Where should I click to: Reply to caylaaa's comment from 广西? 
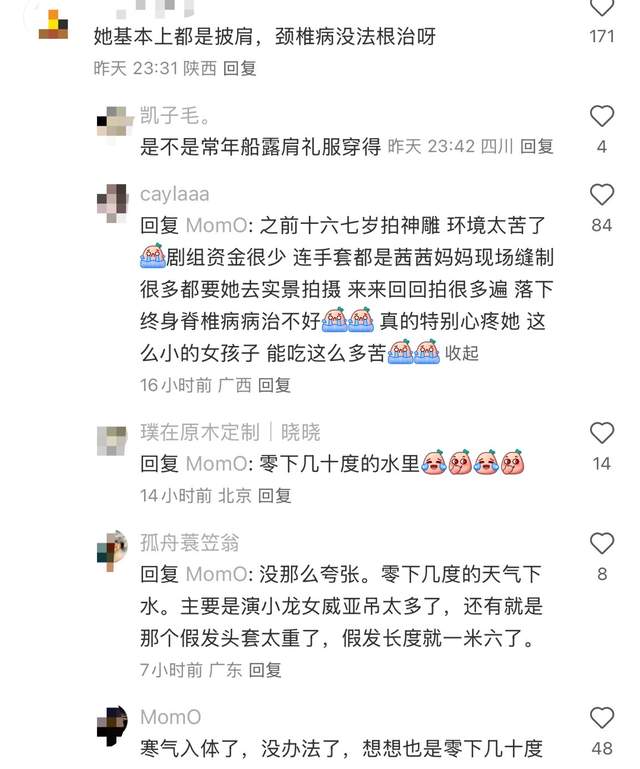(x=274, y=385)
